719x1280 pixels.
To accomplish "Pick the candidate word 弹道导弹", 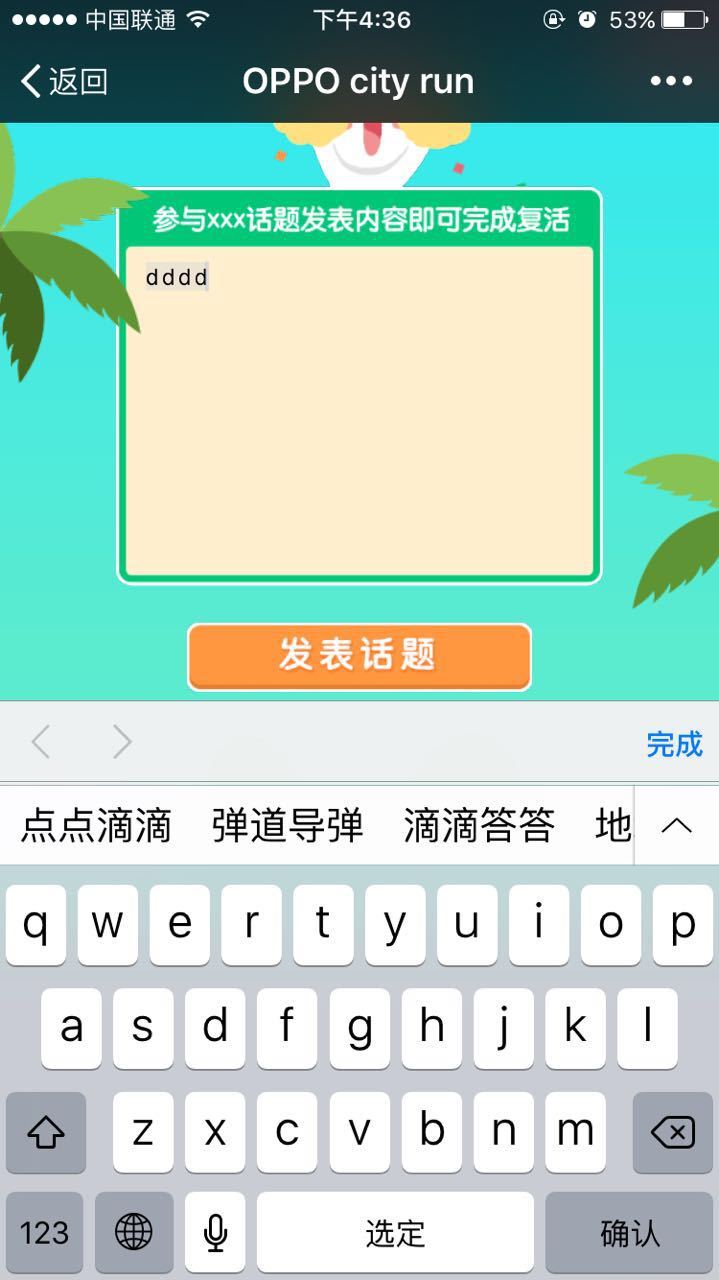I will coord(287,826).
